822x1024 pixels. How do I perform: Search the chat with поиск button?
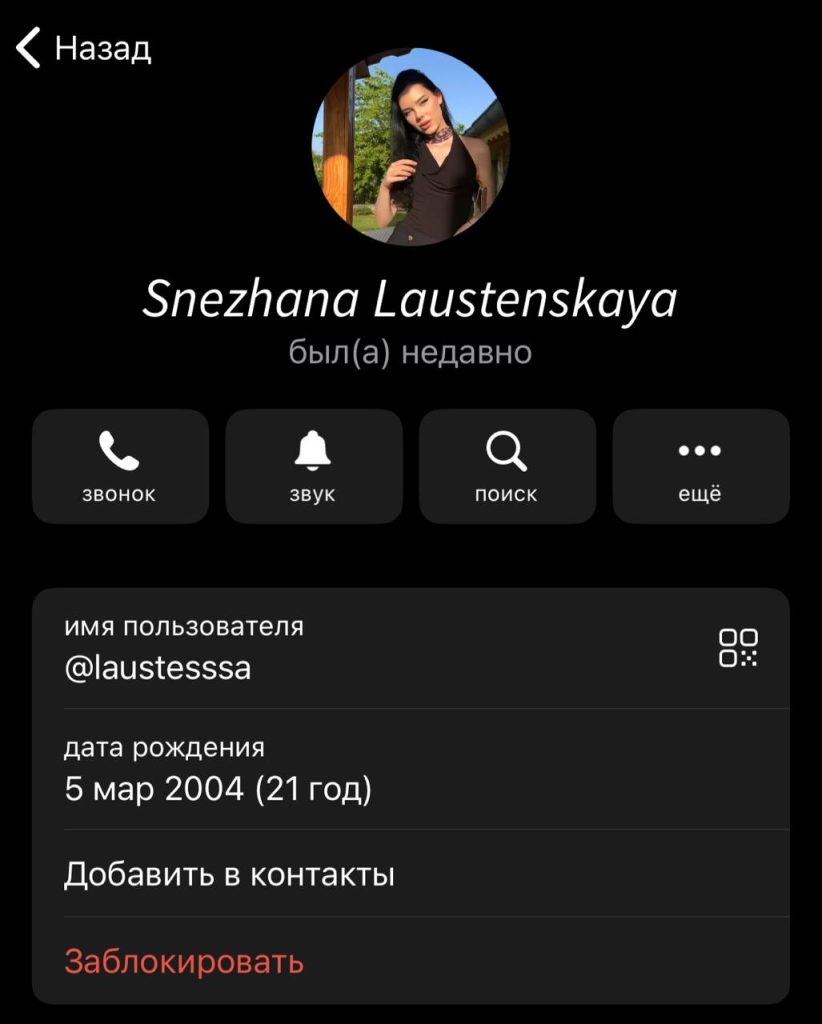pos(507,466)
